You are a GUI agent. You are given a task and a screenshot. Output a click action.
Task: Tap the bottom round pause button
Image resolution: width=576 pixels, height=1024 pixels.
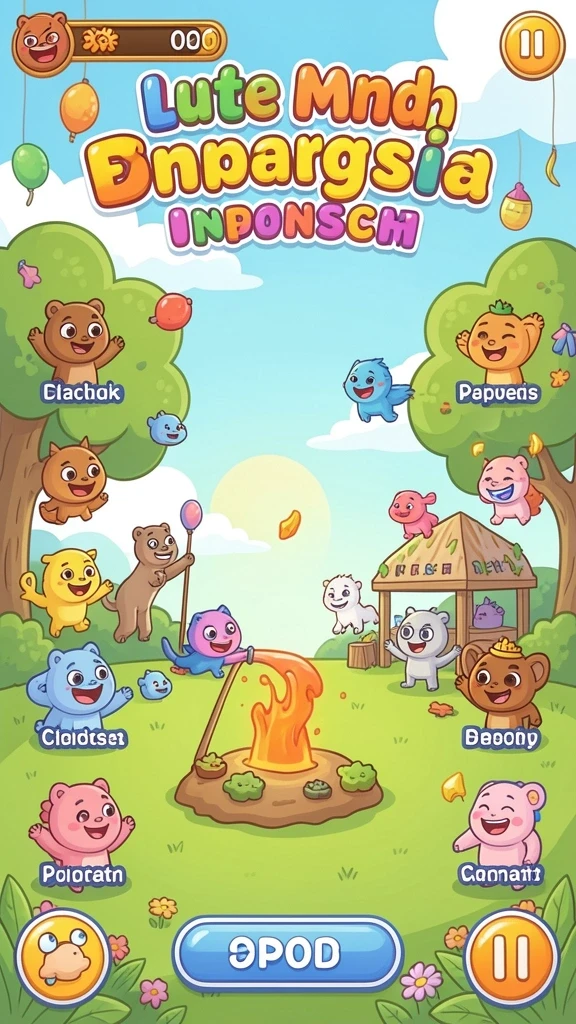pos(512,957)
